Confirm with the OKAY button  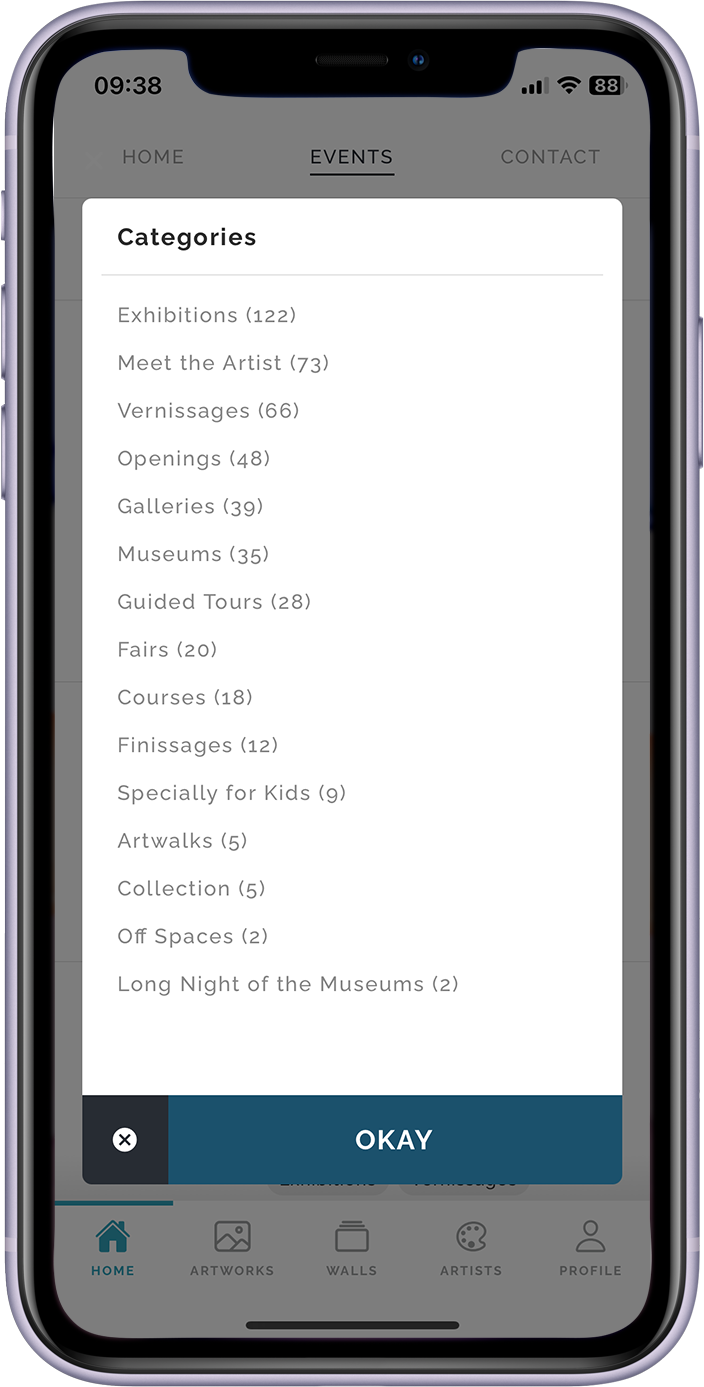pyautogui.click(x=394, y=1140)
